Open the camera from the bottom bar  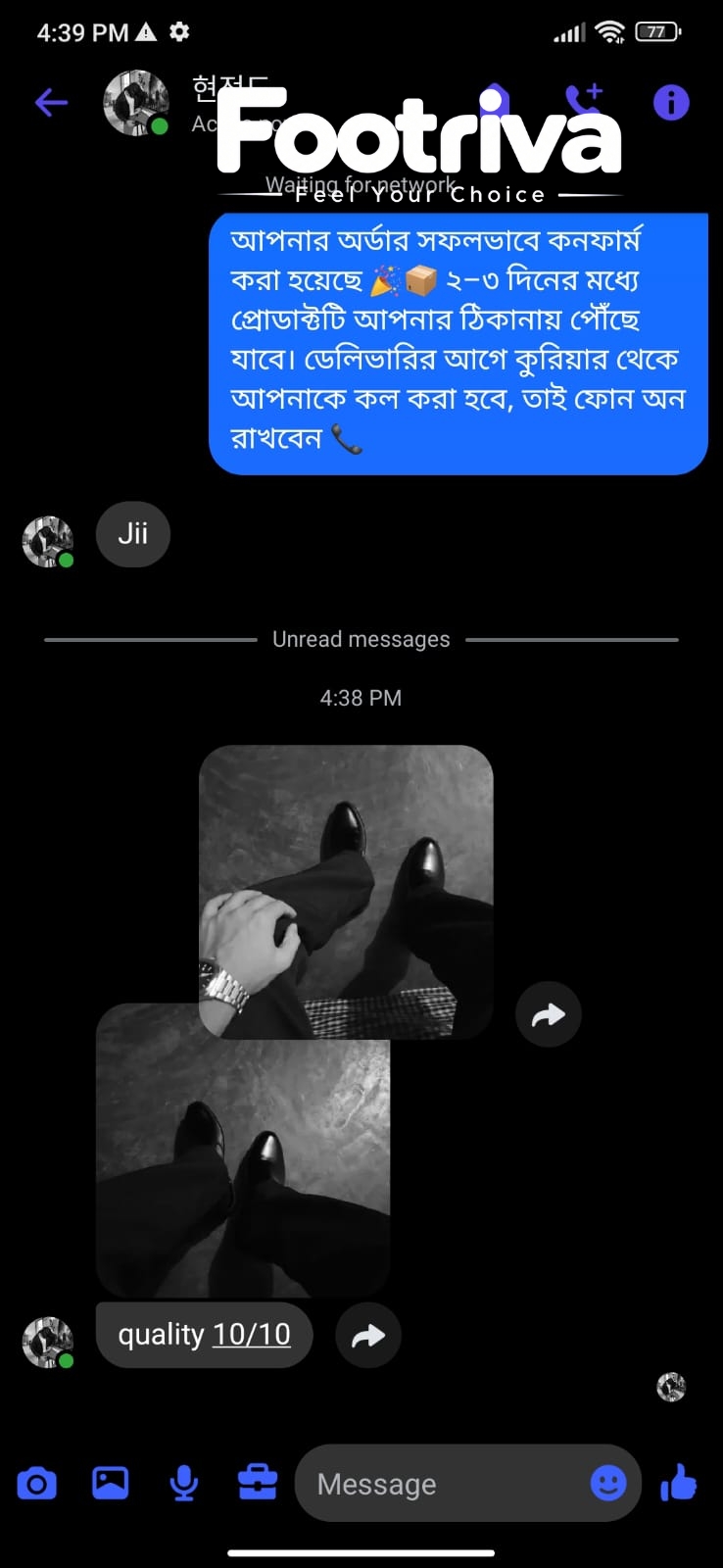point(37,1484)
